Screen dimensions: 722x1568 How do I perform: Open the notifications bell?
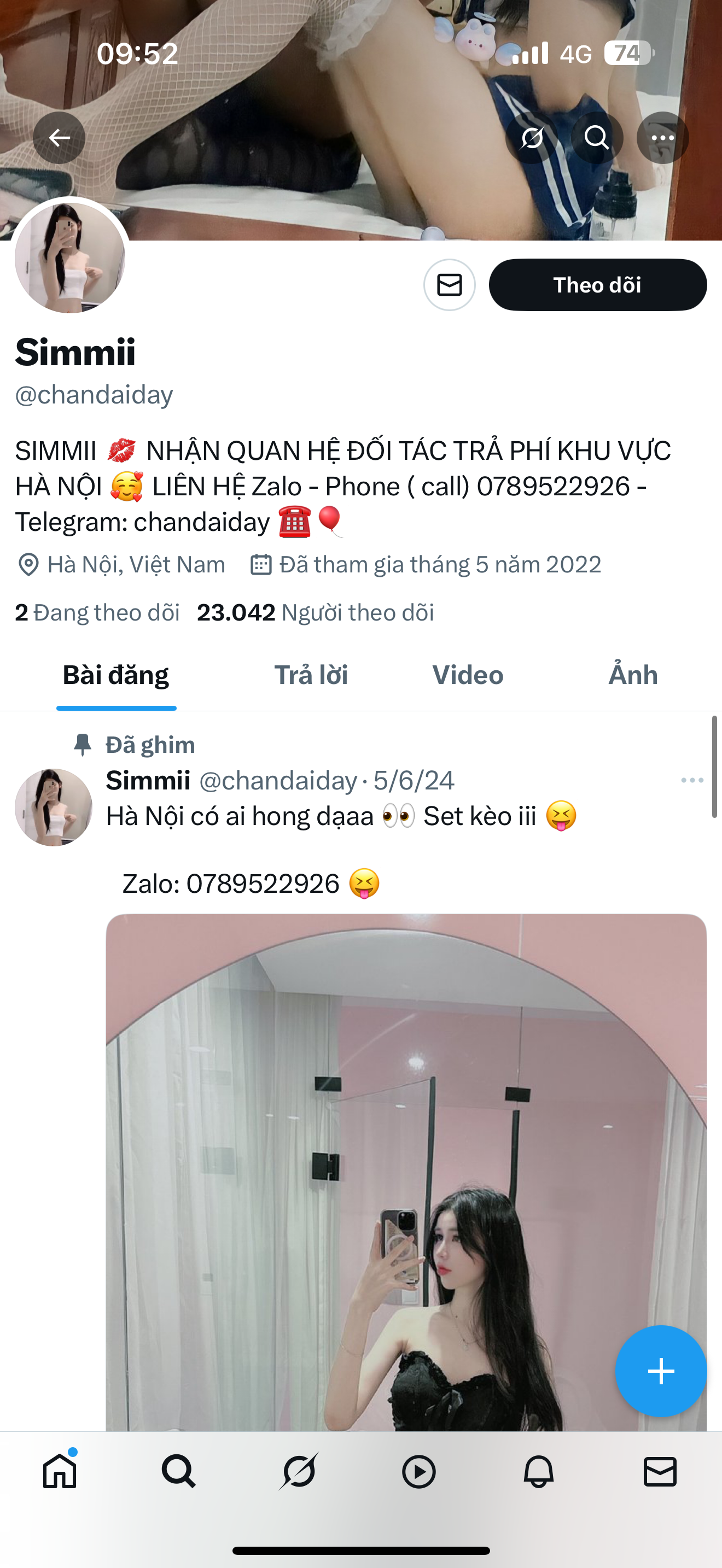(539, 1472)
